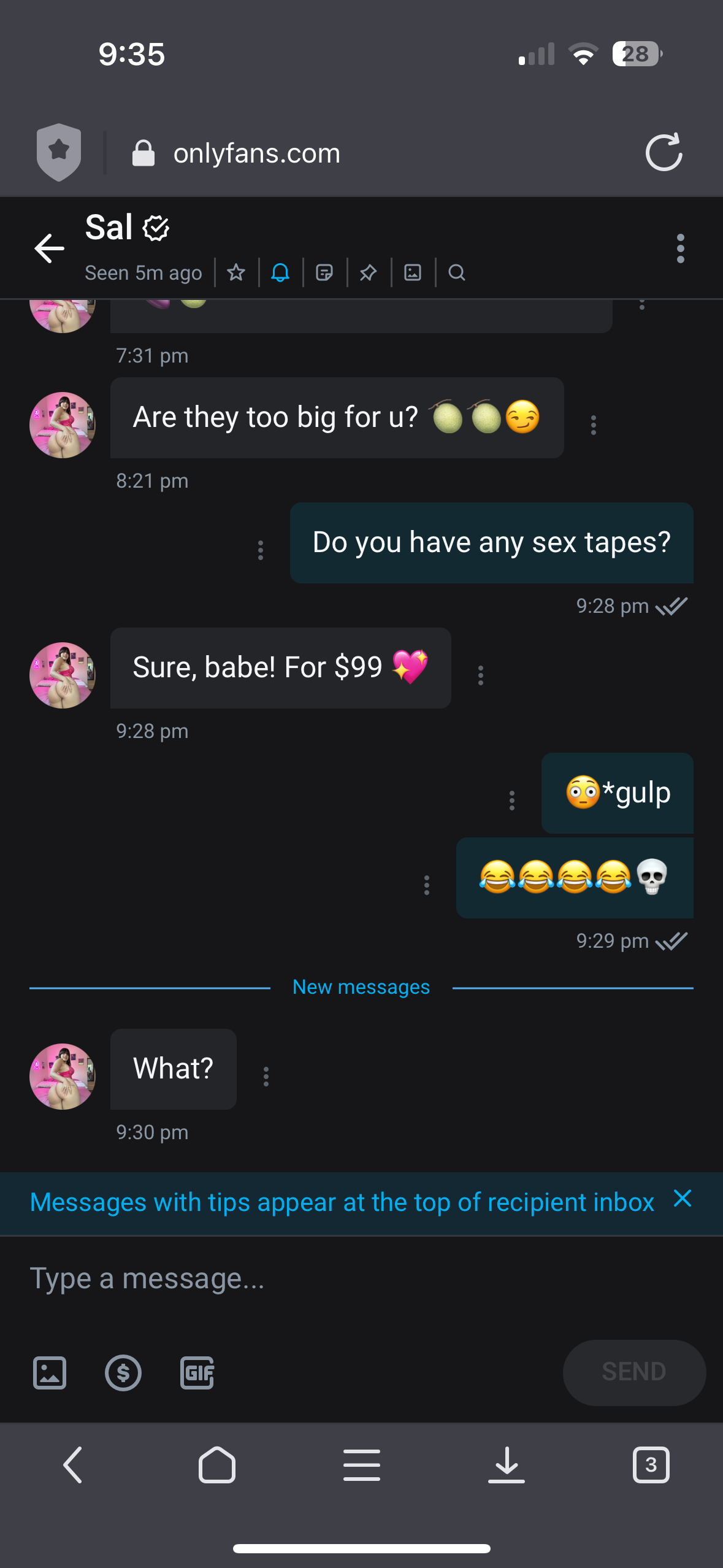Open the dollar tip icon
The image size is (723, 1568).
(x=123, y=1372)
